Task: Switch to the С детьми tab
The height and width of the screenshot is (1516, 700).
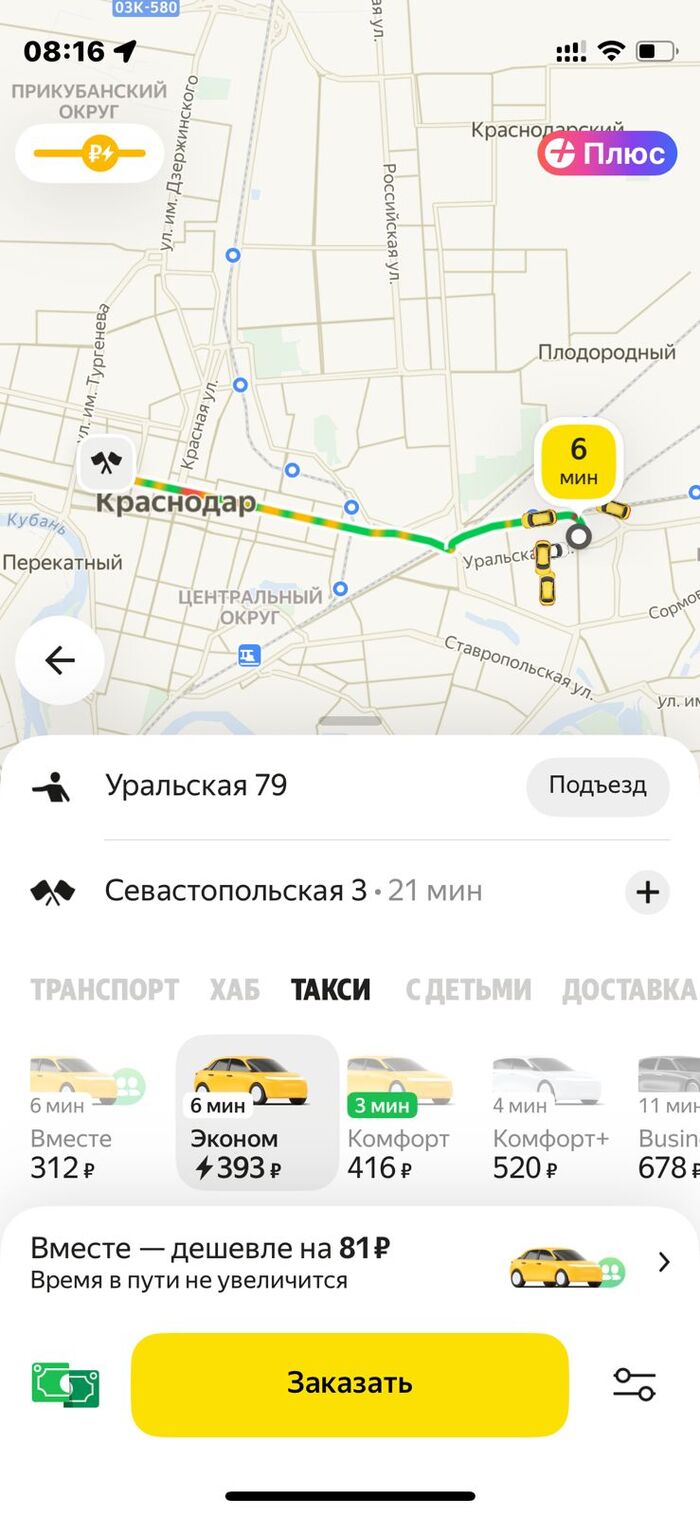Action: (467, 990)
